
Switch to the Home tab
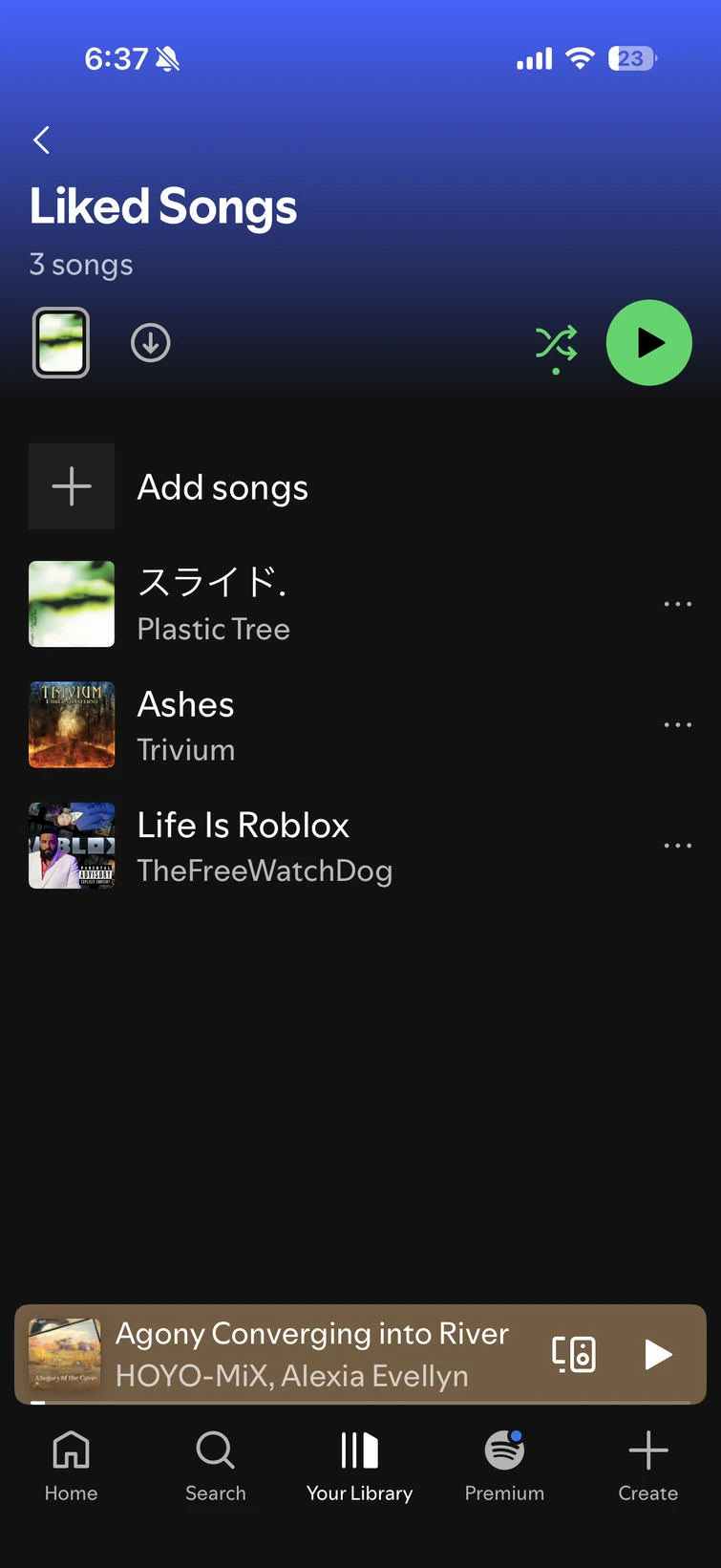[72, 1467]
